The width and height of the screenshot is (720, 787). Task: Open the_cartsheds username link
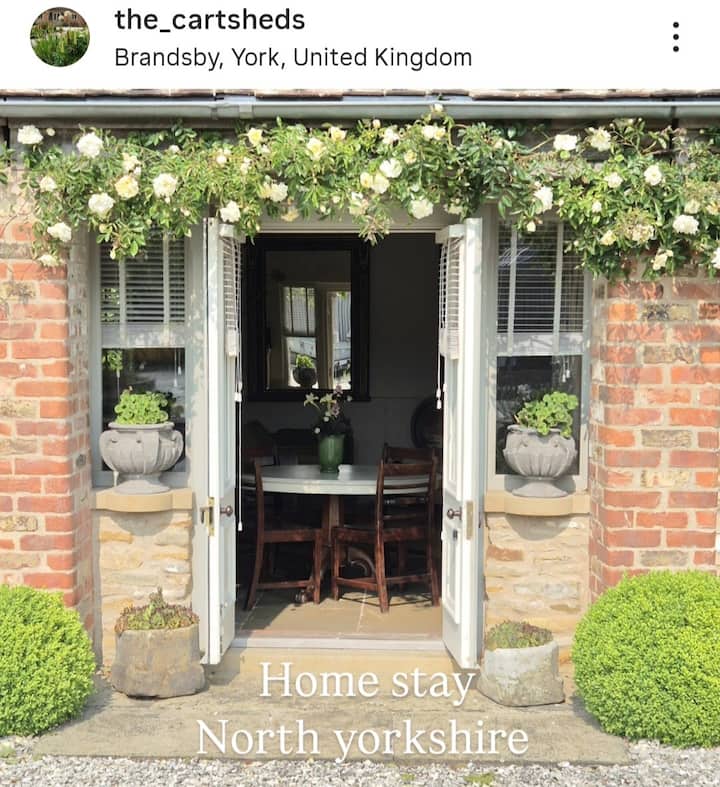(209, 20)
